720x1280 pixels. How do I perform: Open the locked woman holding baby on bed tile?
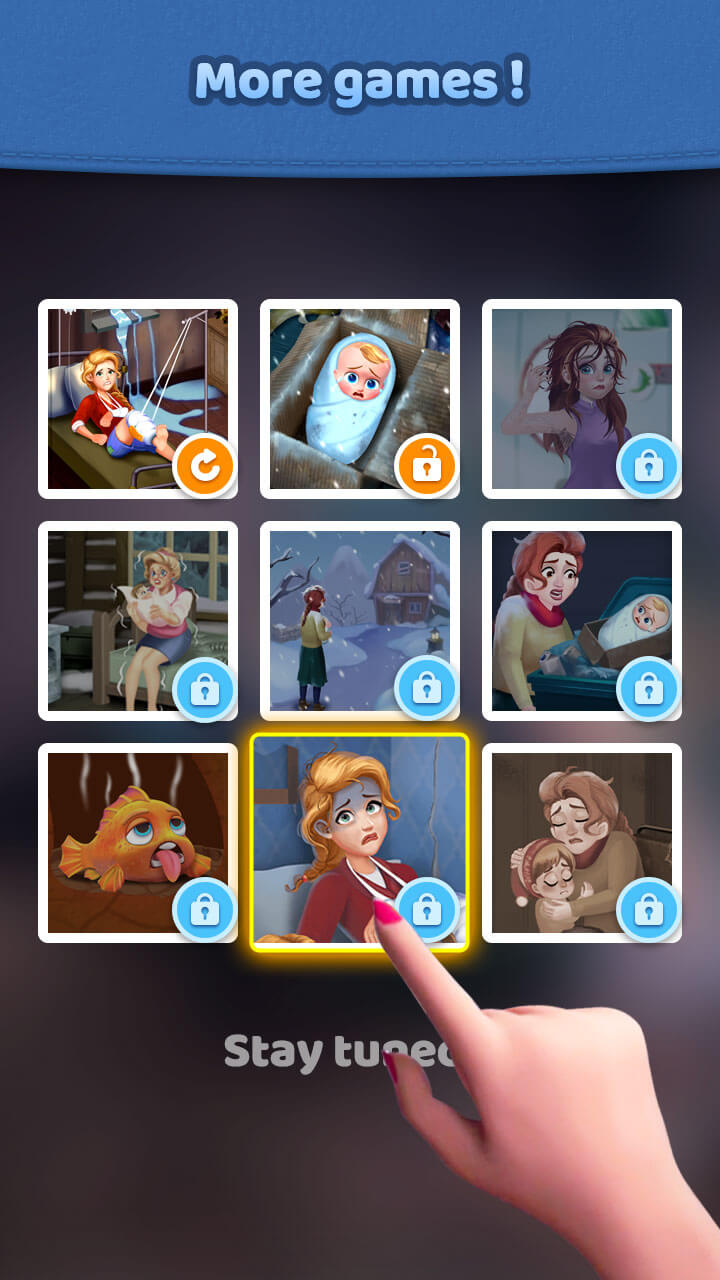[138, 620]
